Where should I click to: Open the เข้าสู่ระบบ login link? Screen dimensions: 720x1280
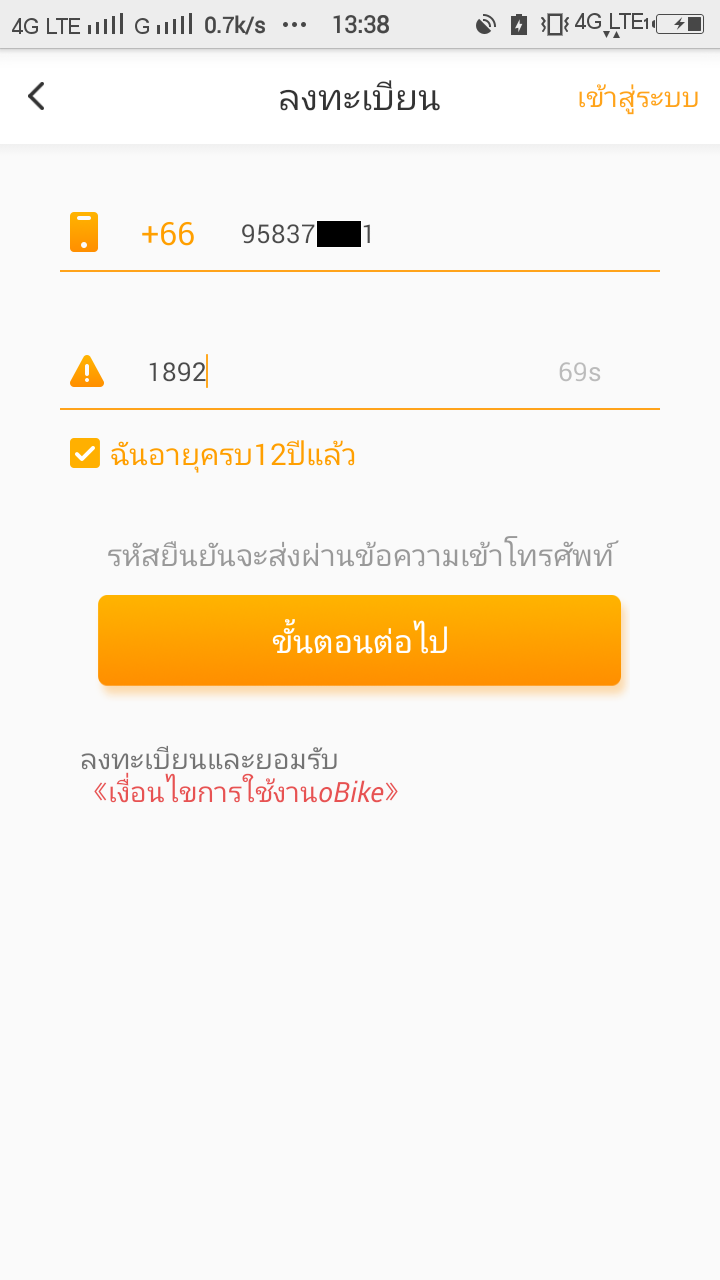(x=637, y=99)
